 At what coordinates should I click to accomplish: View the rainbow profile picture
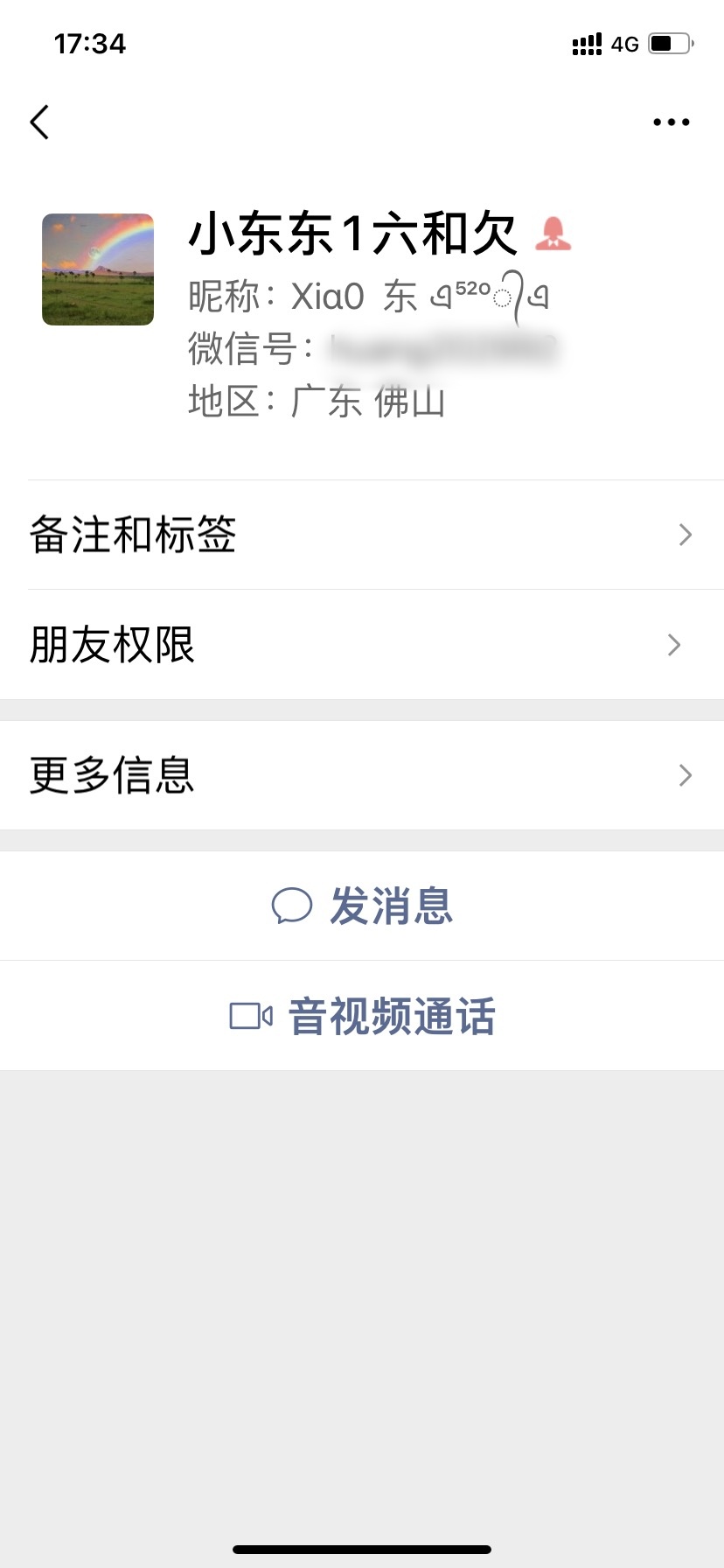tap(98, 269)
